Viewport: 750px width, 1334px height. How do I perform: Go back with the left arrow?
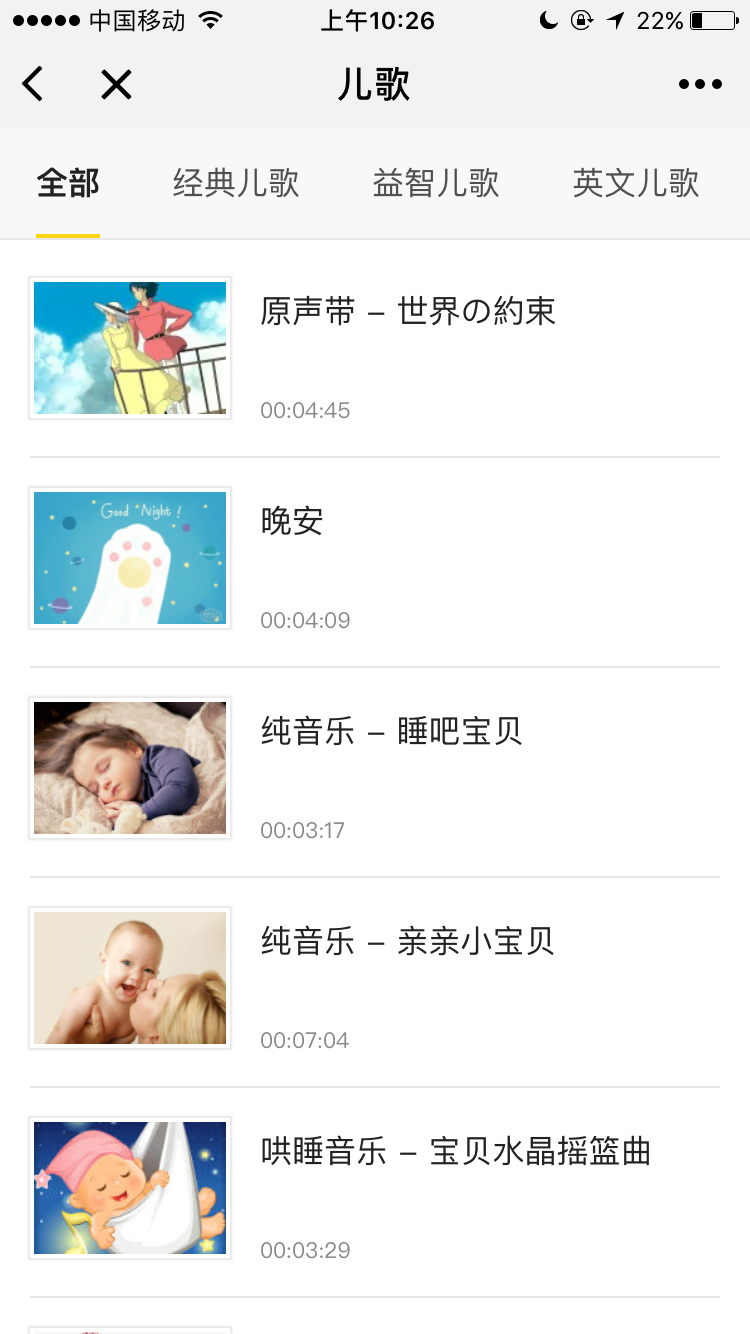33,85
